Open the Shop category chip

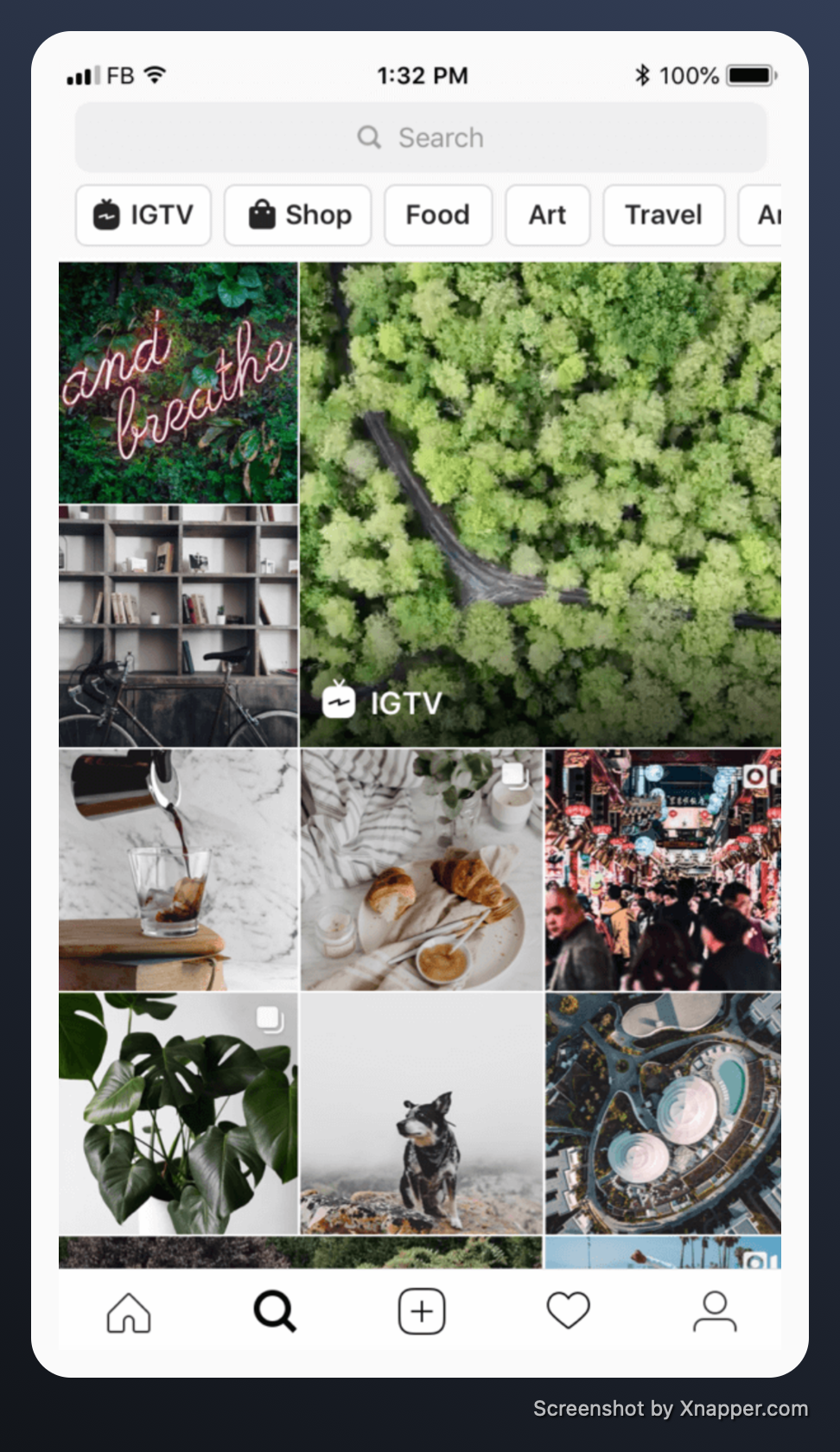298,214
